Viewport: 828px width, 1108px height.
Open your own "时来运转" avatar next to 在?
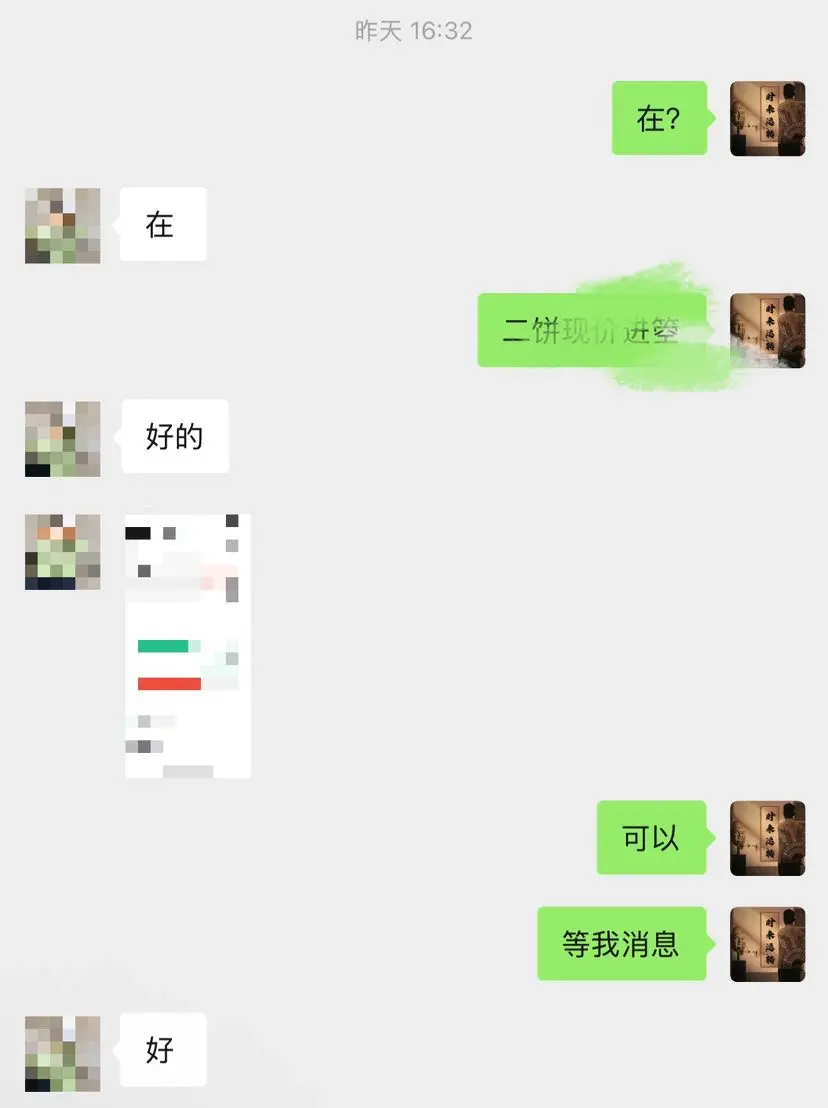[767, 119]
